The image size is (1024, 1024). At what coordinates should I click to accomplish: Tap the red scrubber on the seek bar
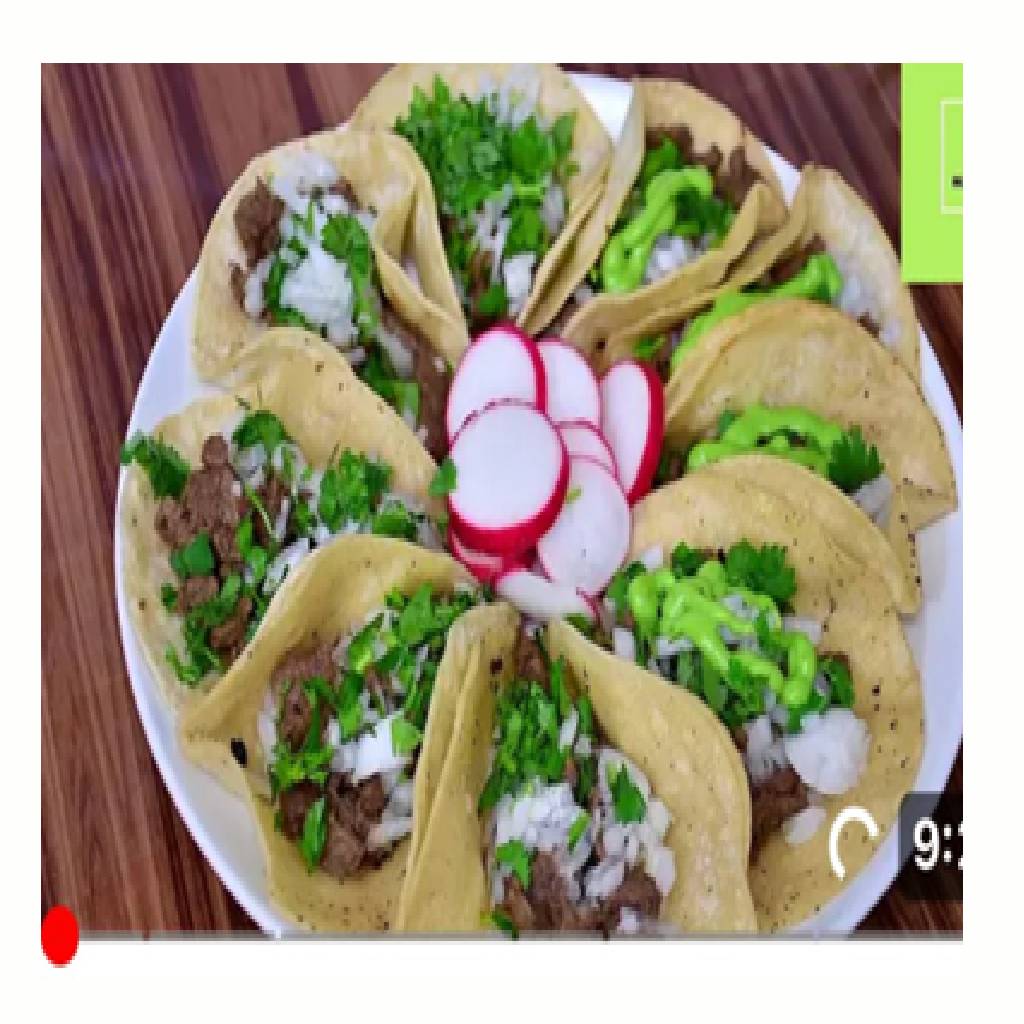pos(60,936)
